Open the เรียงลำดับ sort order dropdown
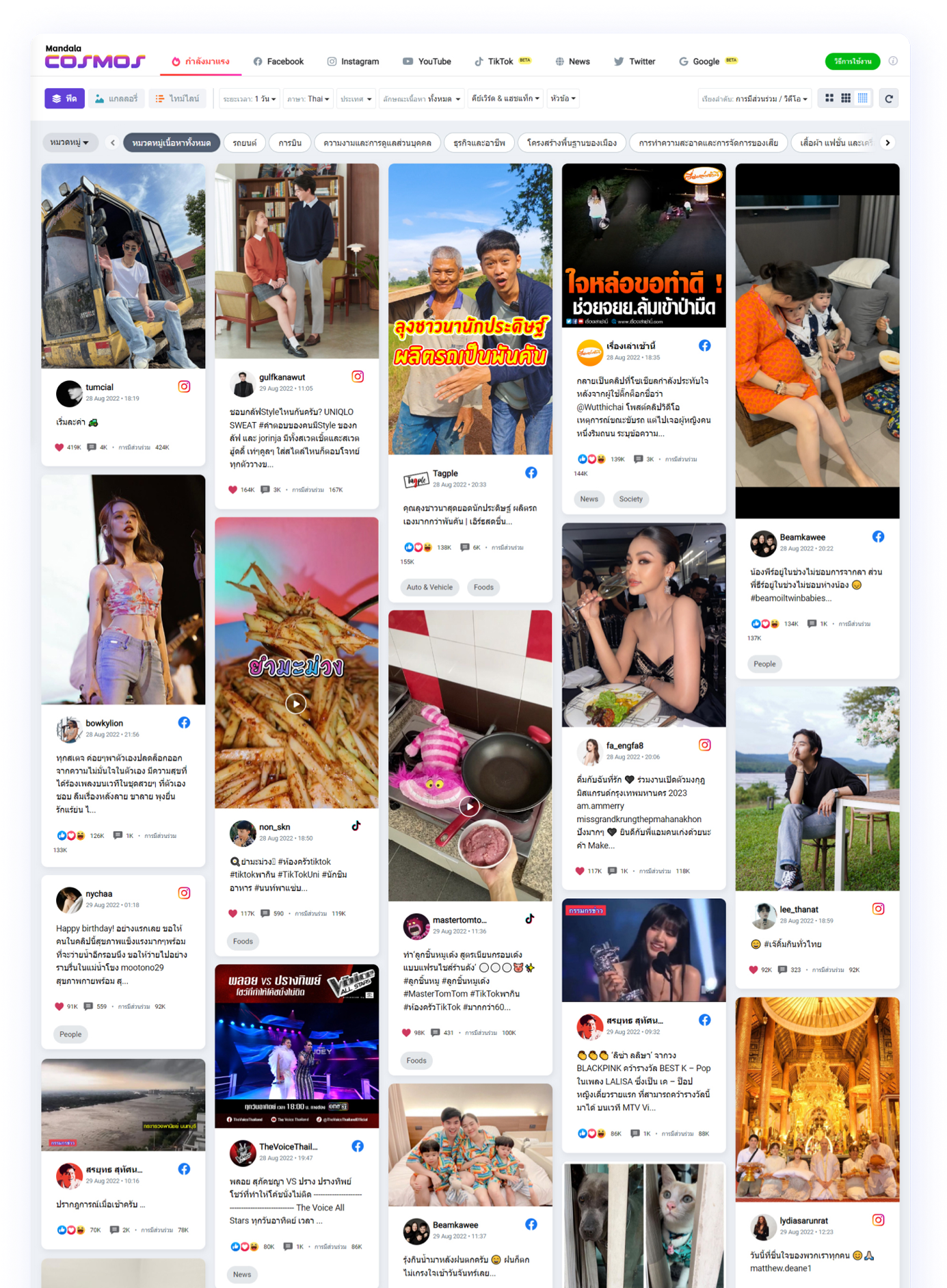The height and width of the screenshot is (1288, 947). pos(754,98)
